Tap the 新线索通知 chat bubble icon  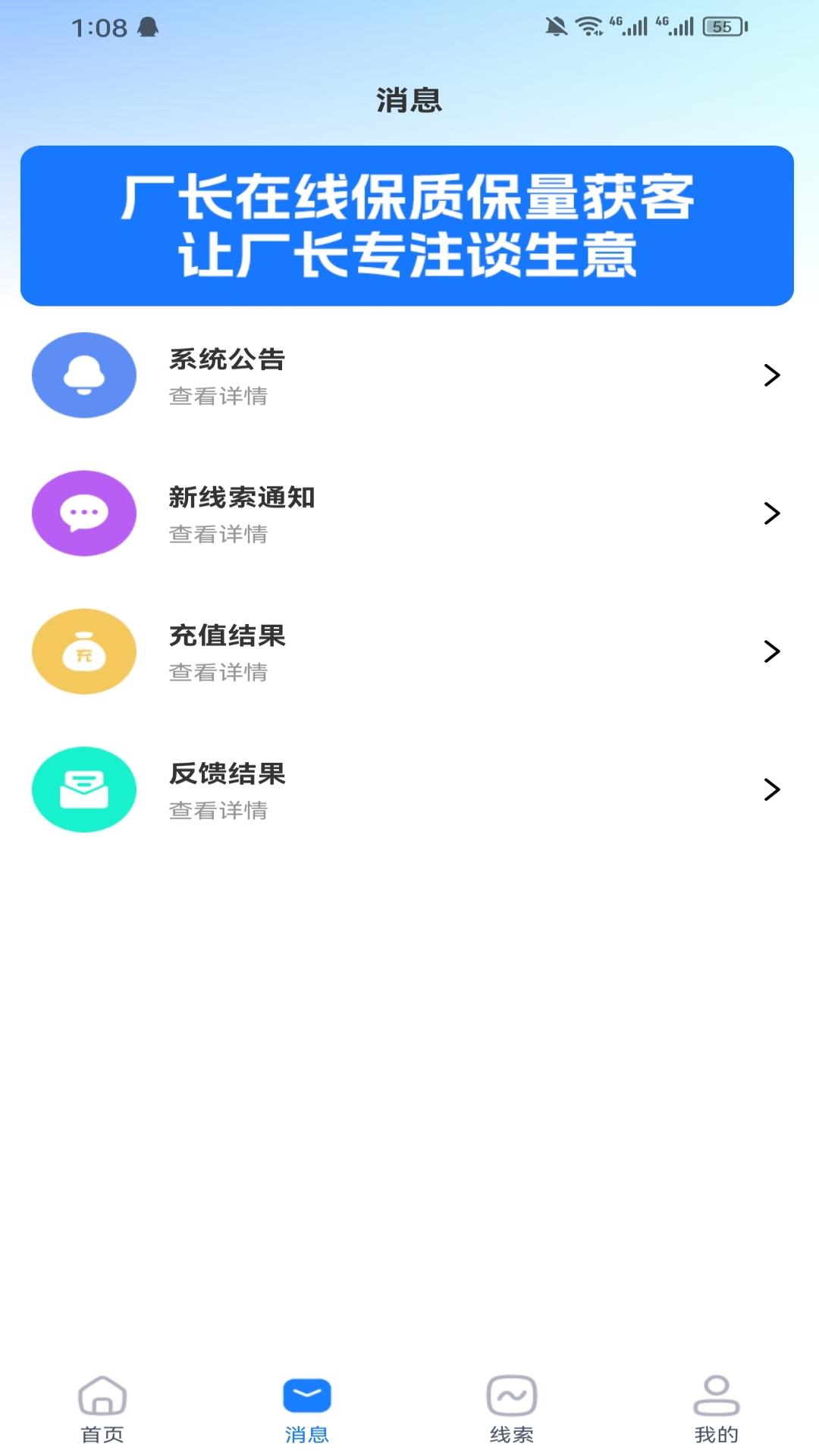[83, 513]
